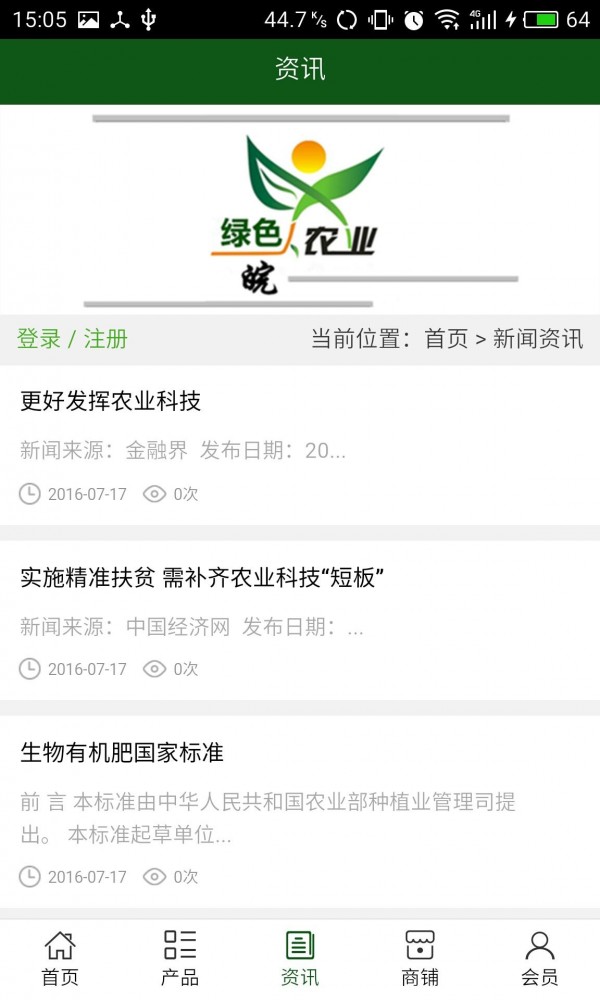Read 实施精准扶贫 需补齐农业科技"短板" article
Viewport: 600px width, 1000px height.
(203, 577)
